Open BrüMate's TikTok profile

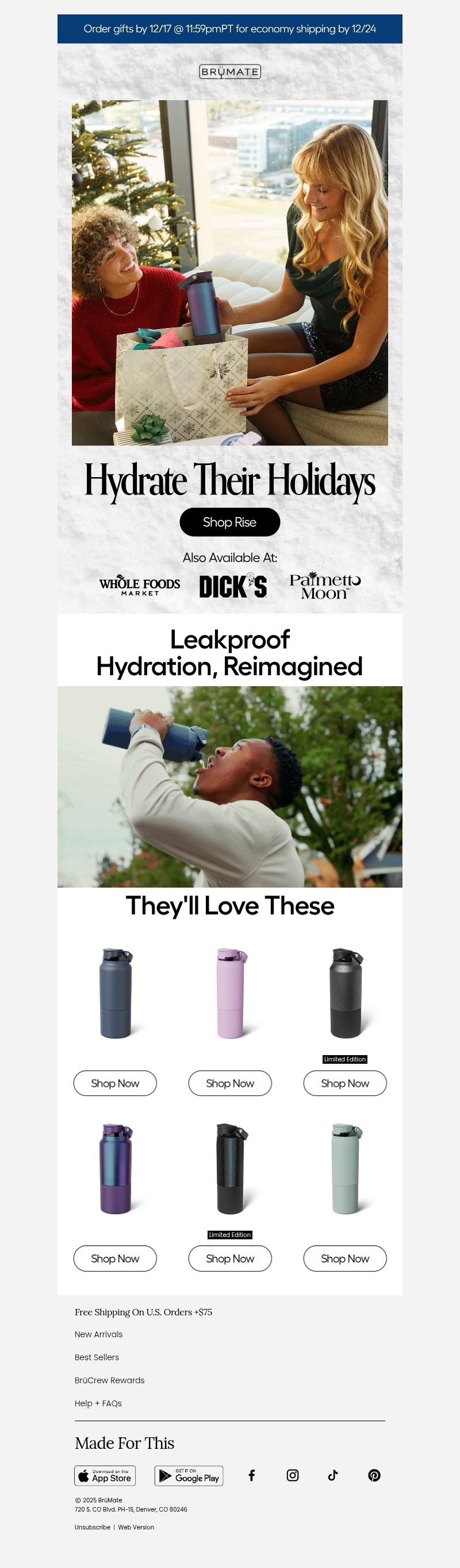click(x=333, y=1475)
